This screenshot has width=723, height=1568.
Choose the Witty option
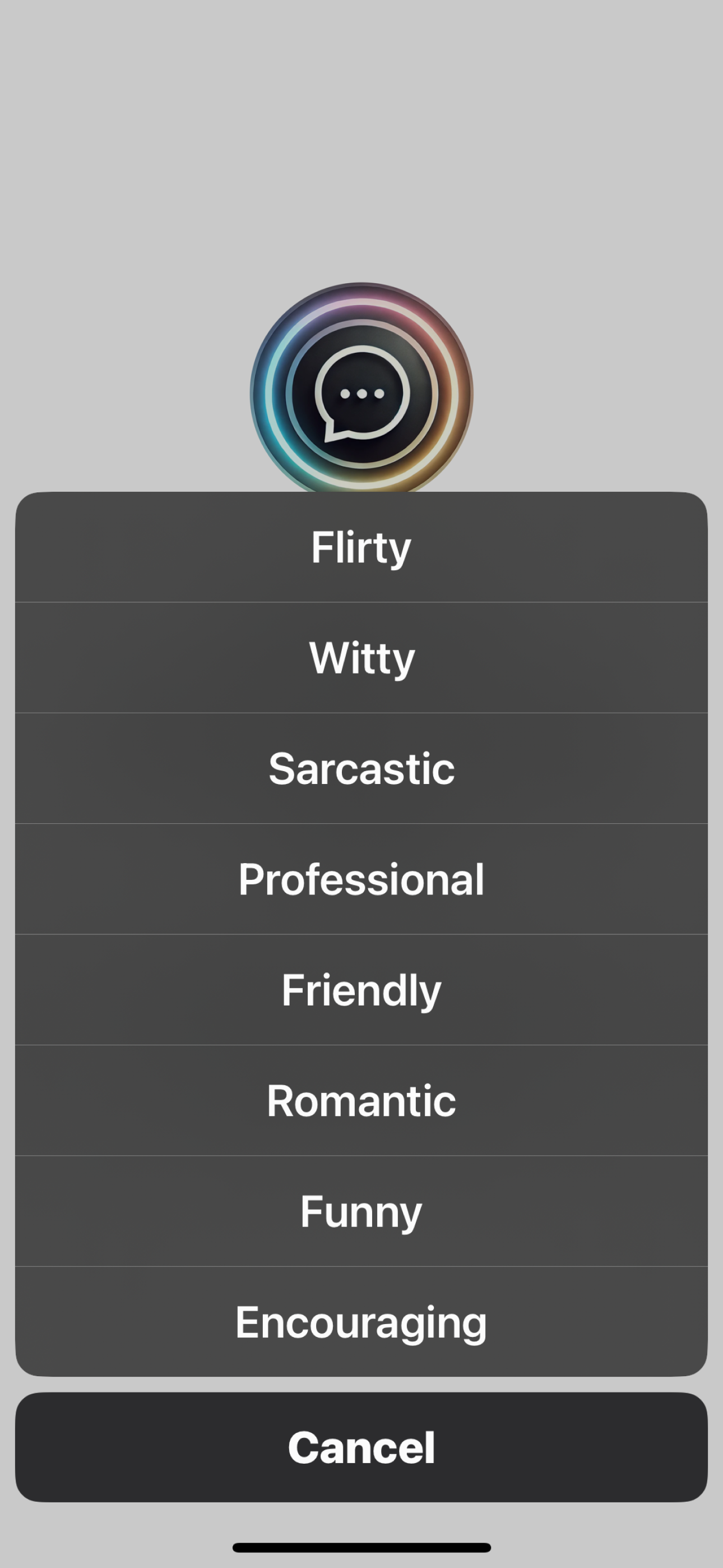click(361, 658)
